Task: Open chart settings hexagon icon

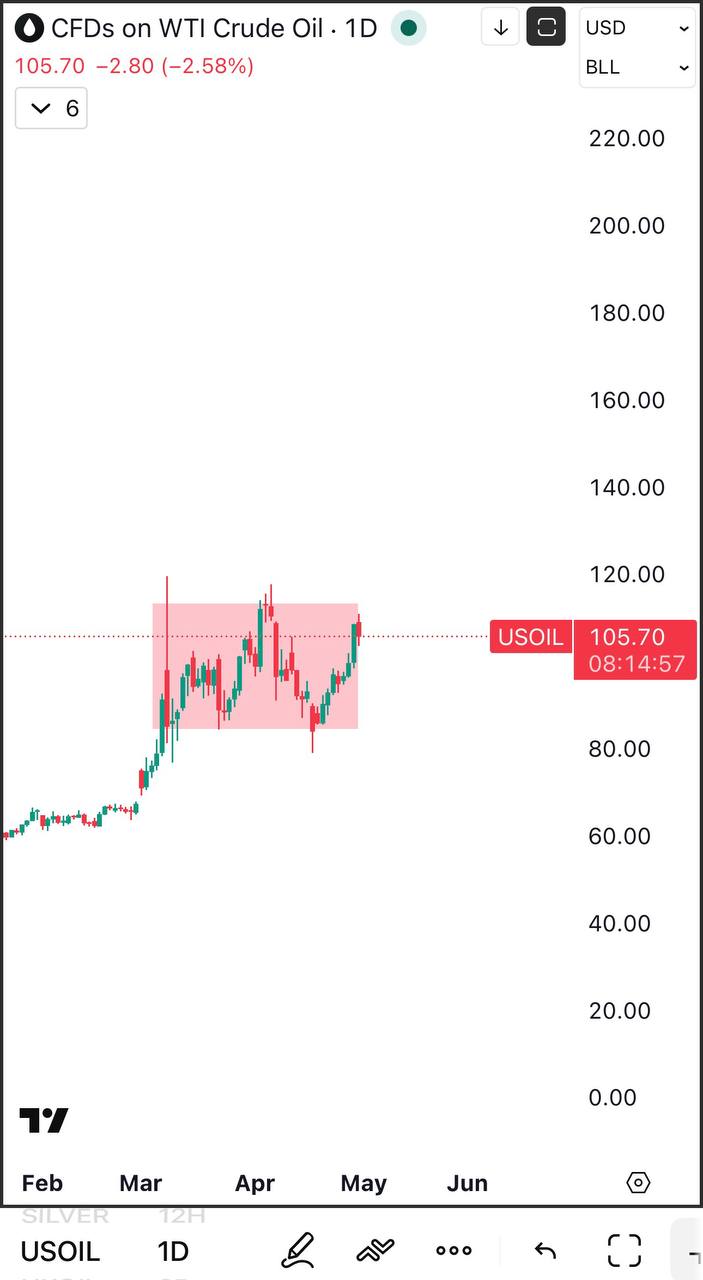Action: (x=638, y=1183)
